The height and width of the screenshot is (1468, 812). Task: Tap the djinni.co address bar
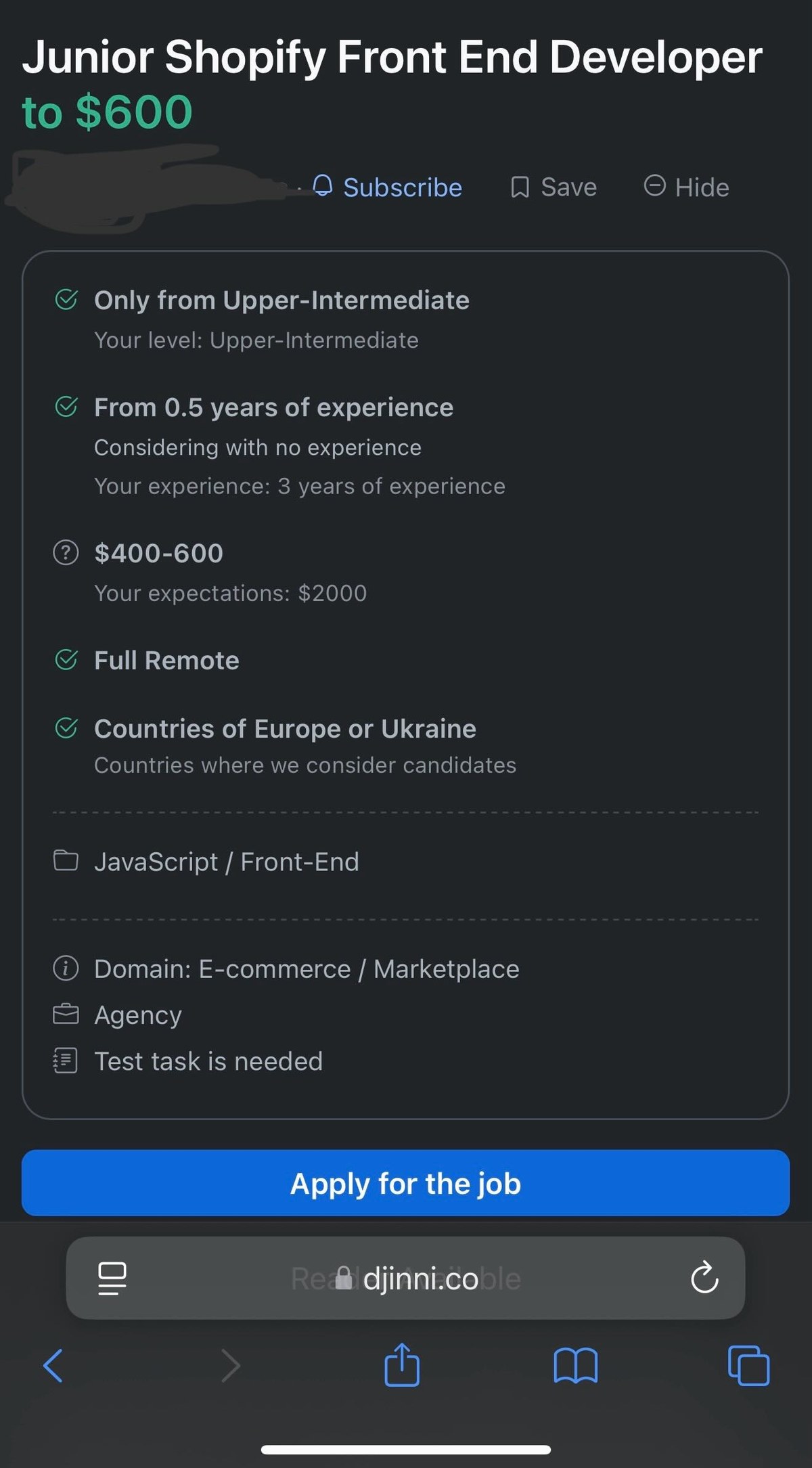click(x=406, y=1278)
